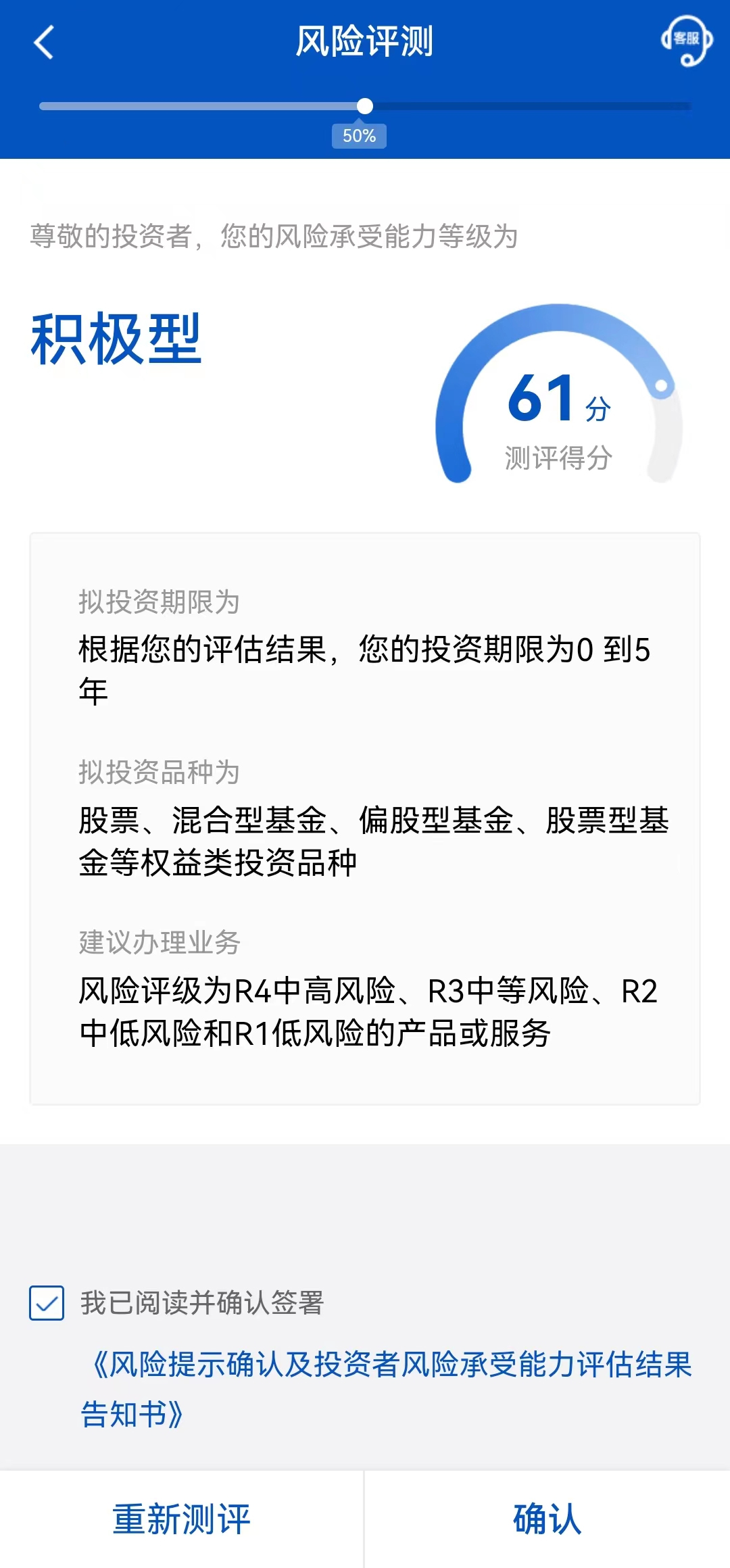Viewport: 730px width, 1568px height.
Task: Tap 确认 to confirm the result
Action: click(x=547, y=1519)
